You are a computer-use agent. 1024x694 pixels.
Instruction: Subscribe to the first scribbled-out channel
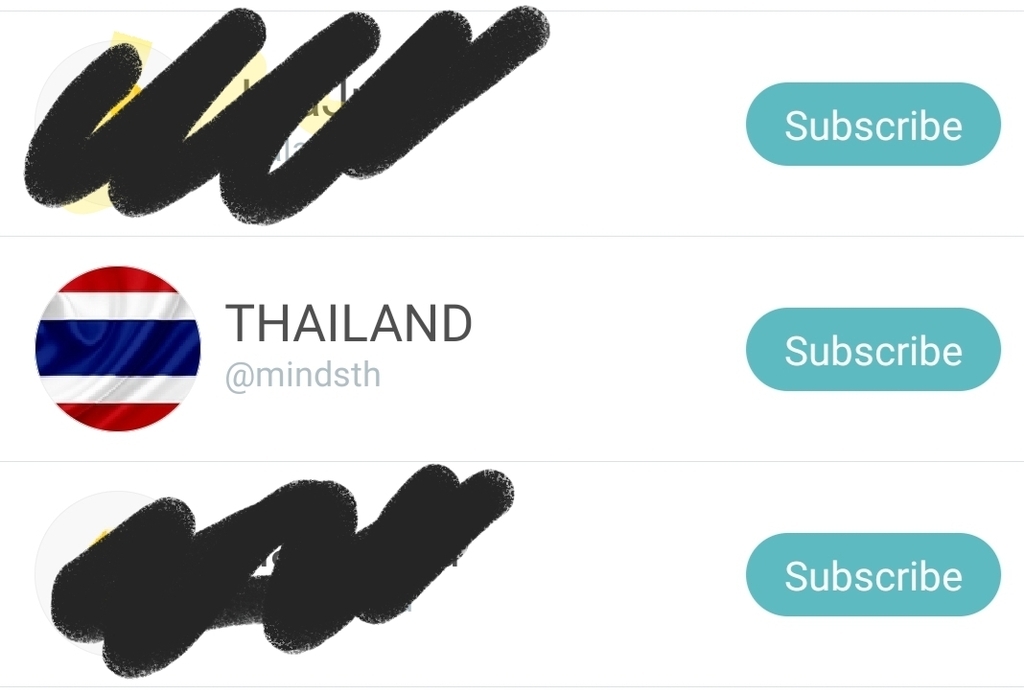click(873, 125)
